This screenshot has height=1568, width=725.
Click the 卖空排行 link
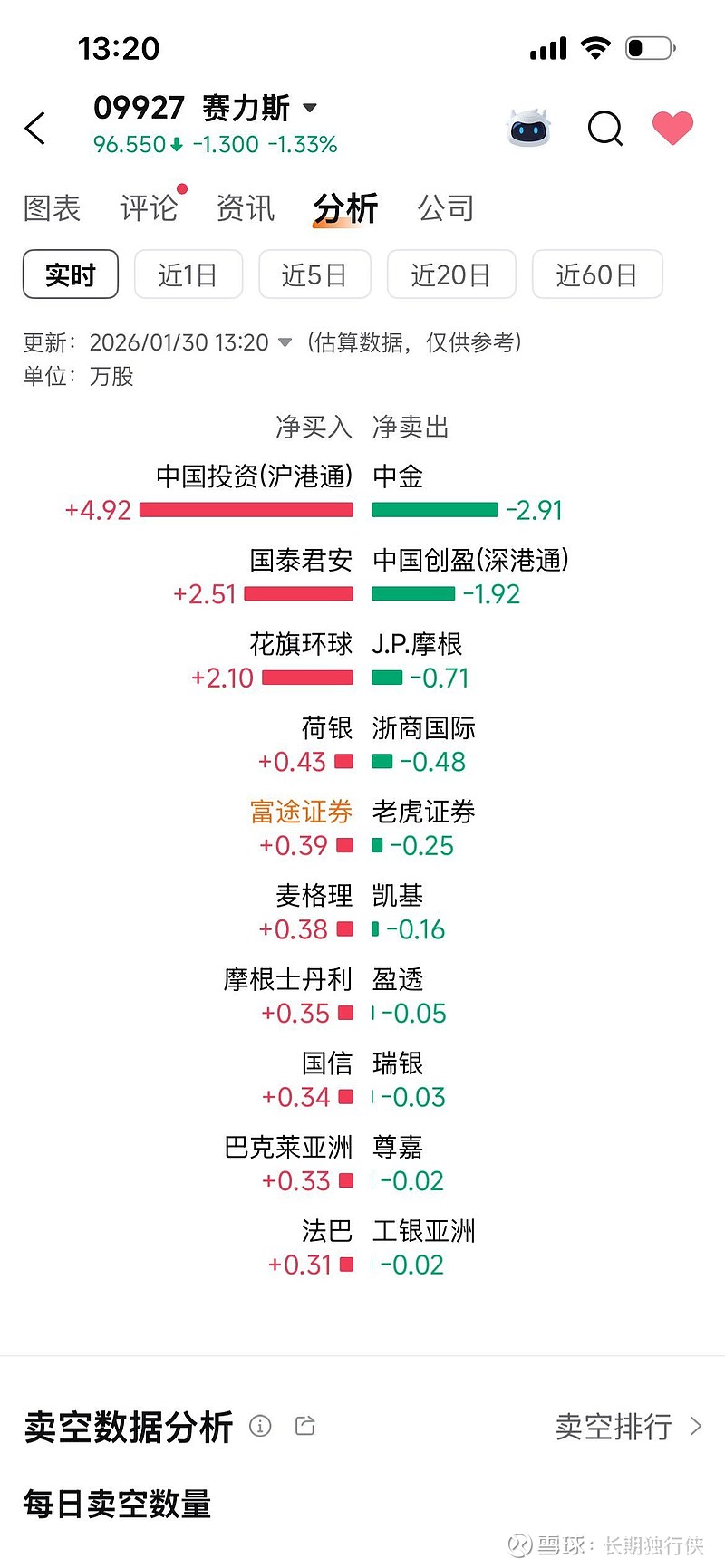click(614, 1428)
